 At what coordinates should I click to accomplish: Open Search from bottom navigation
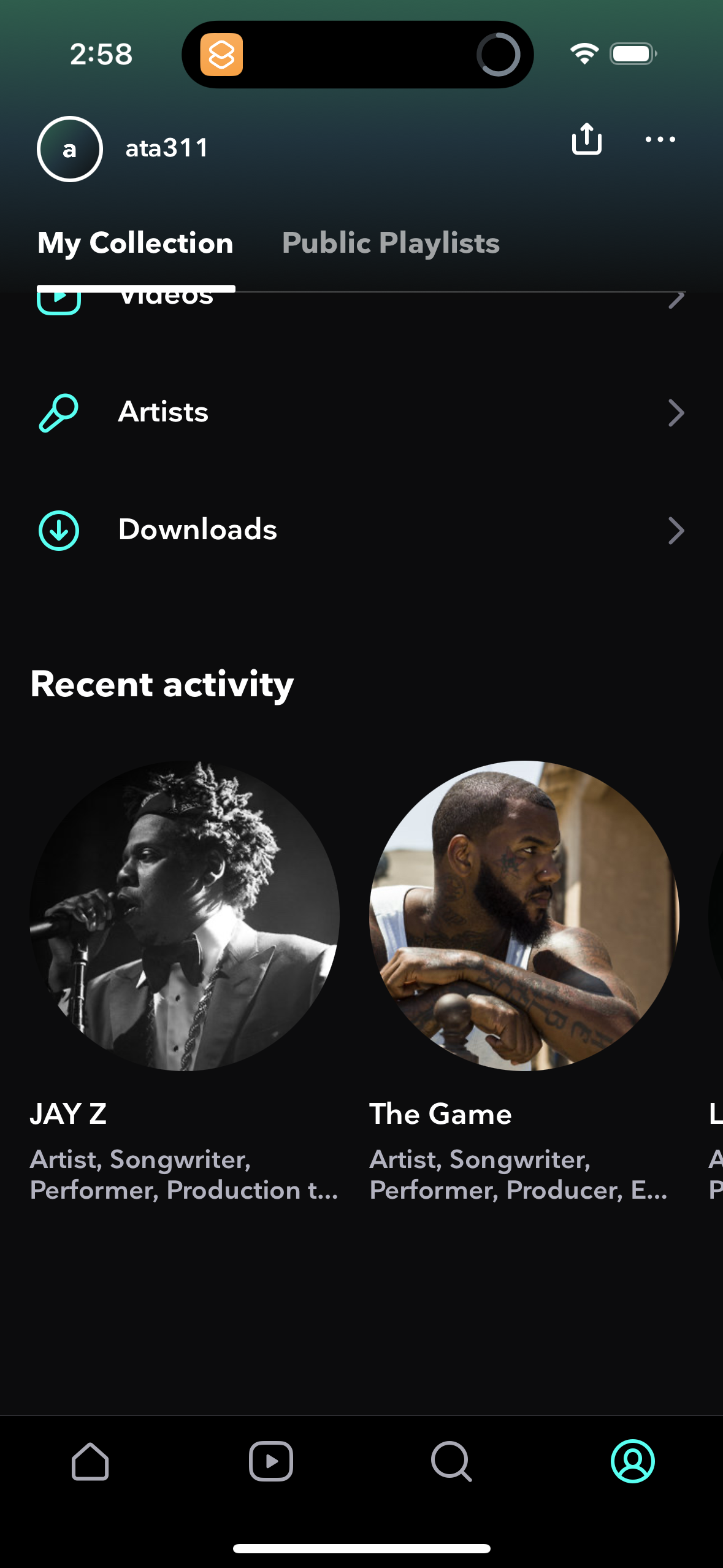pyautogui.click(x=451, y=1462)
